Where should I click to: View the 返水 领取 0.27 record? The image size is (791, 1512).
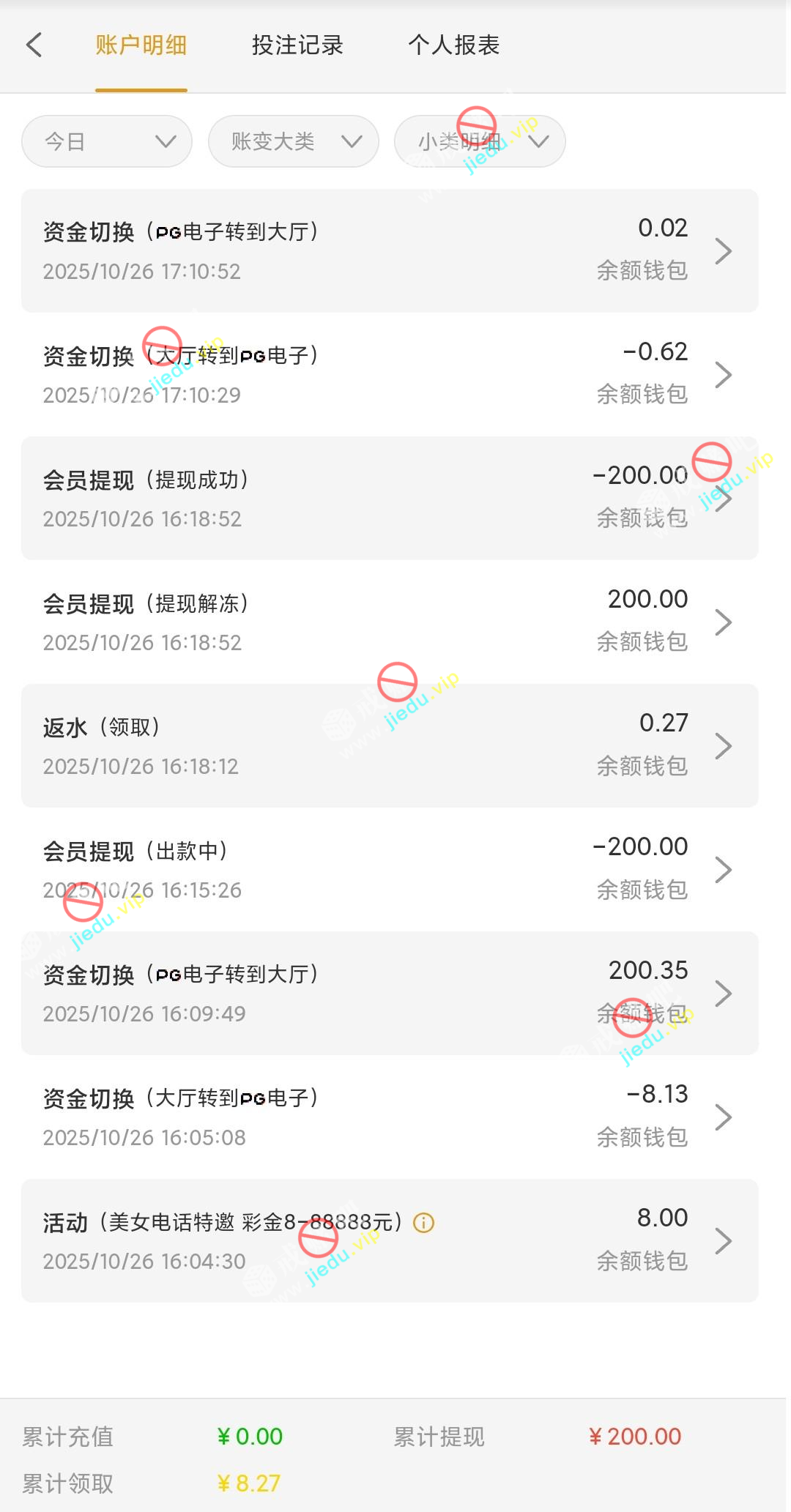(x=390, y=746)
